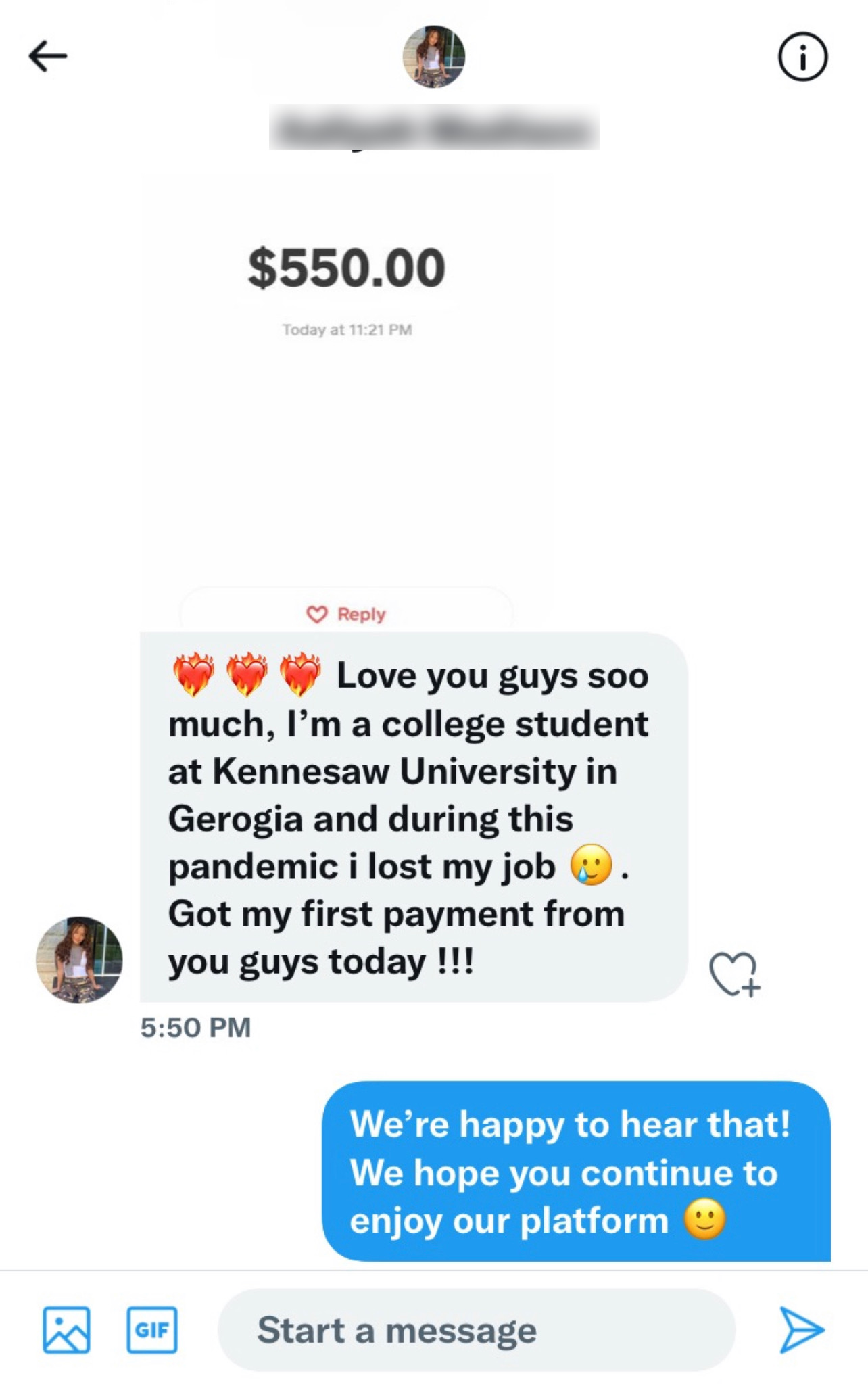Focus the Start a message field
This screenshot has height=1384, width=868.
[x=476, y=1330]
